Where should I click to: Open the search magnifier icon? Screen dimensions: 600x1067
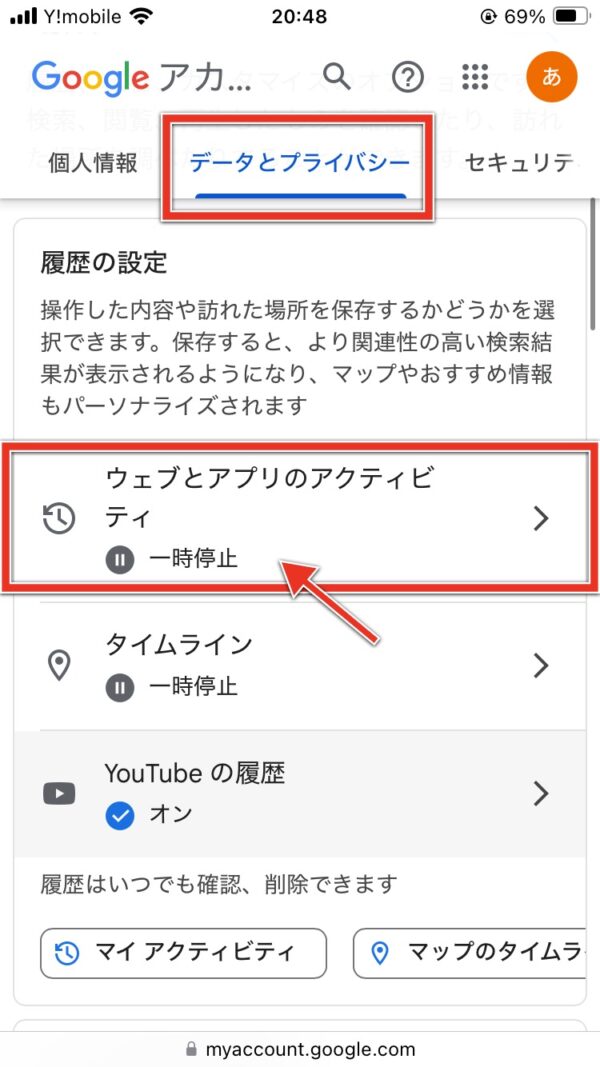(x=337, y=76)
